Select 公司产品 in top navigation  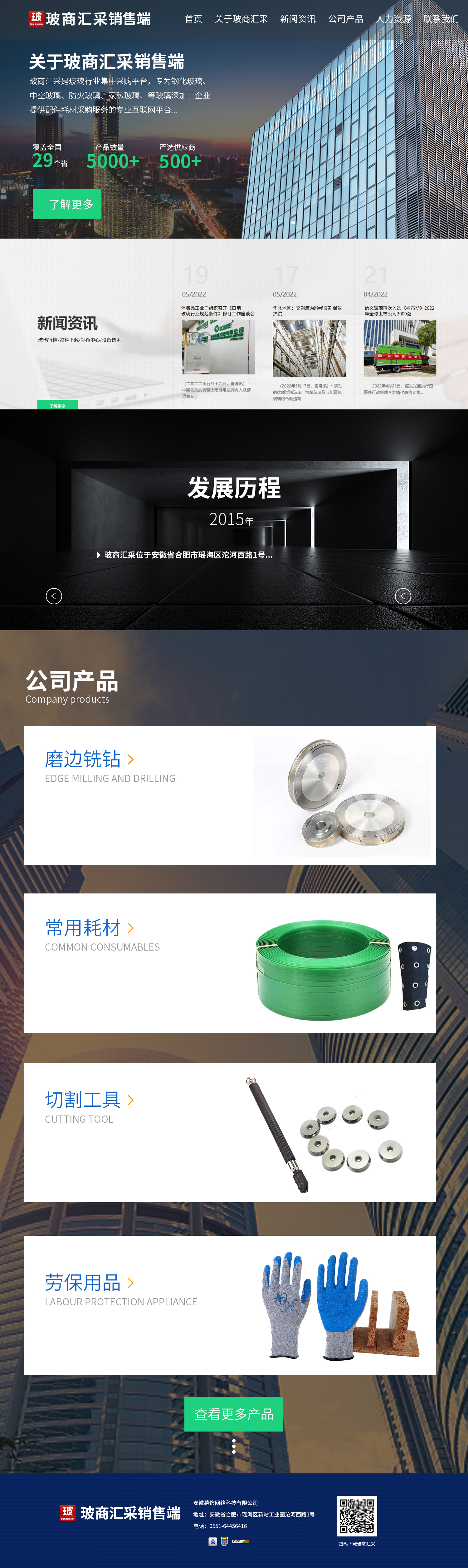coord(345,19)
